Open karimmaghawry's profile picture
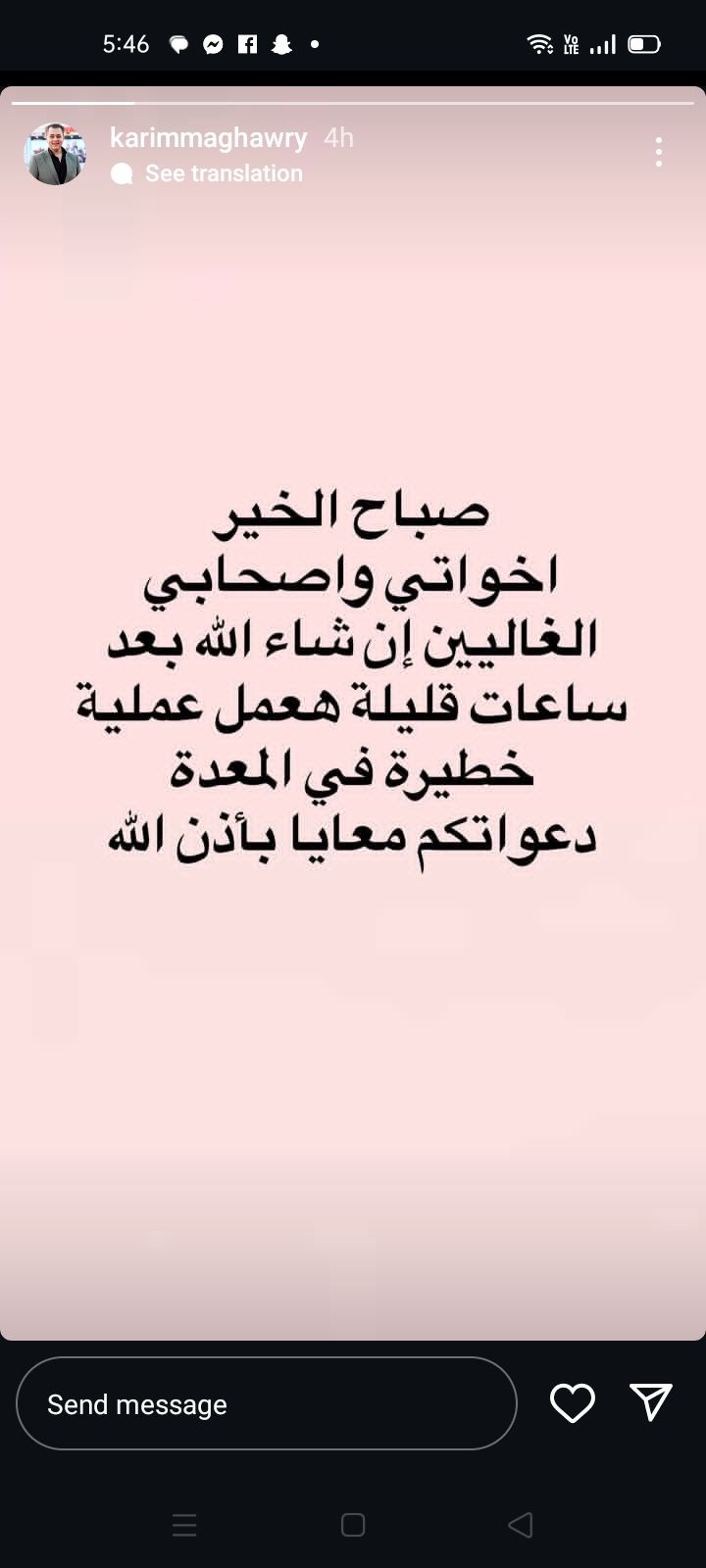 [x=55, y=154]
